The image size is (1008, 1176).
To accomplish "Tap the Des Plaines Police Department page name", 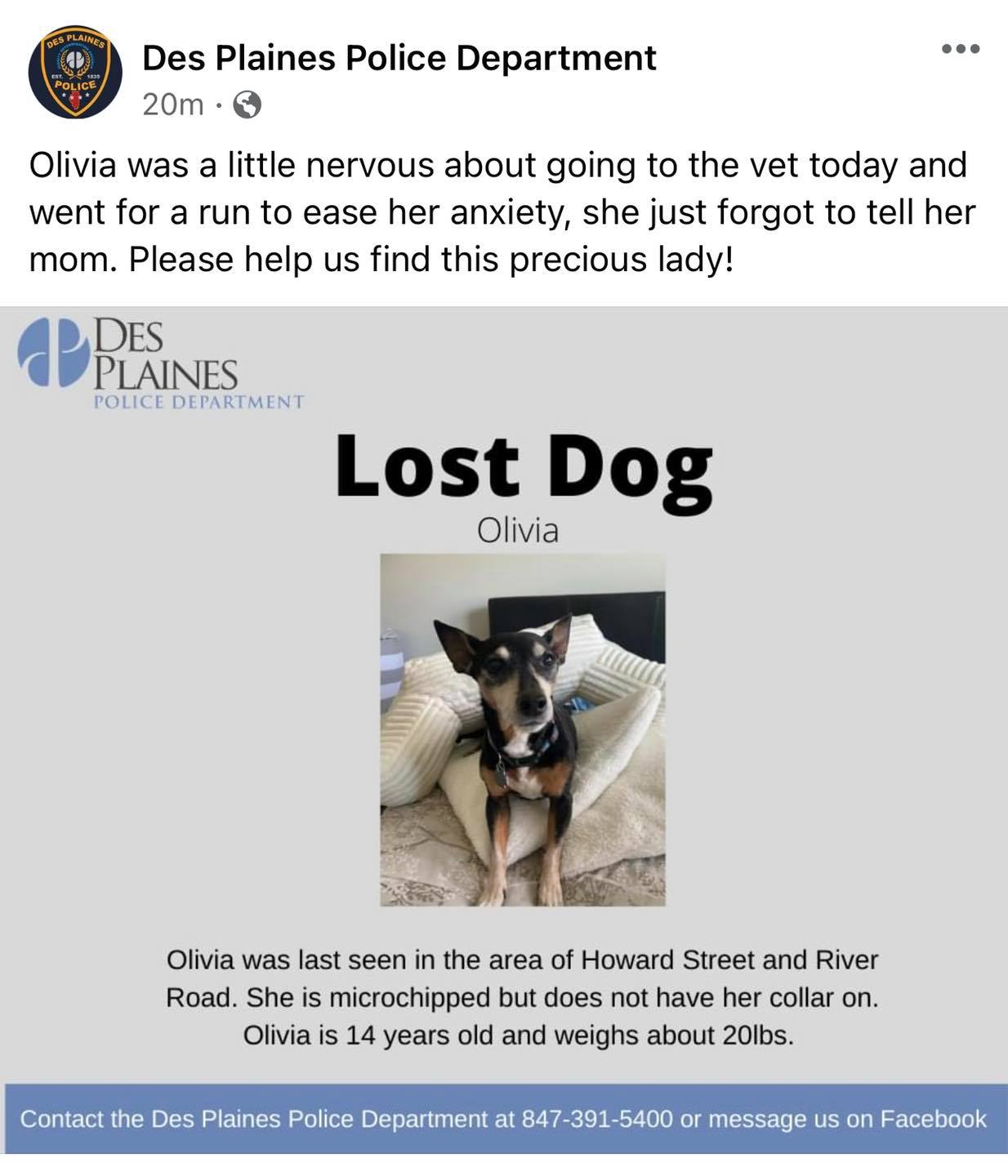I will pyautogui.click(x=399, y=58).
